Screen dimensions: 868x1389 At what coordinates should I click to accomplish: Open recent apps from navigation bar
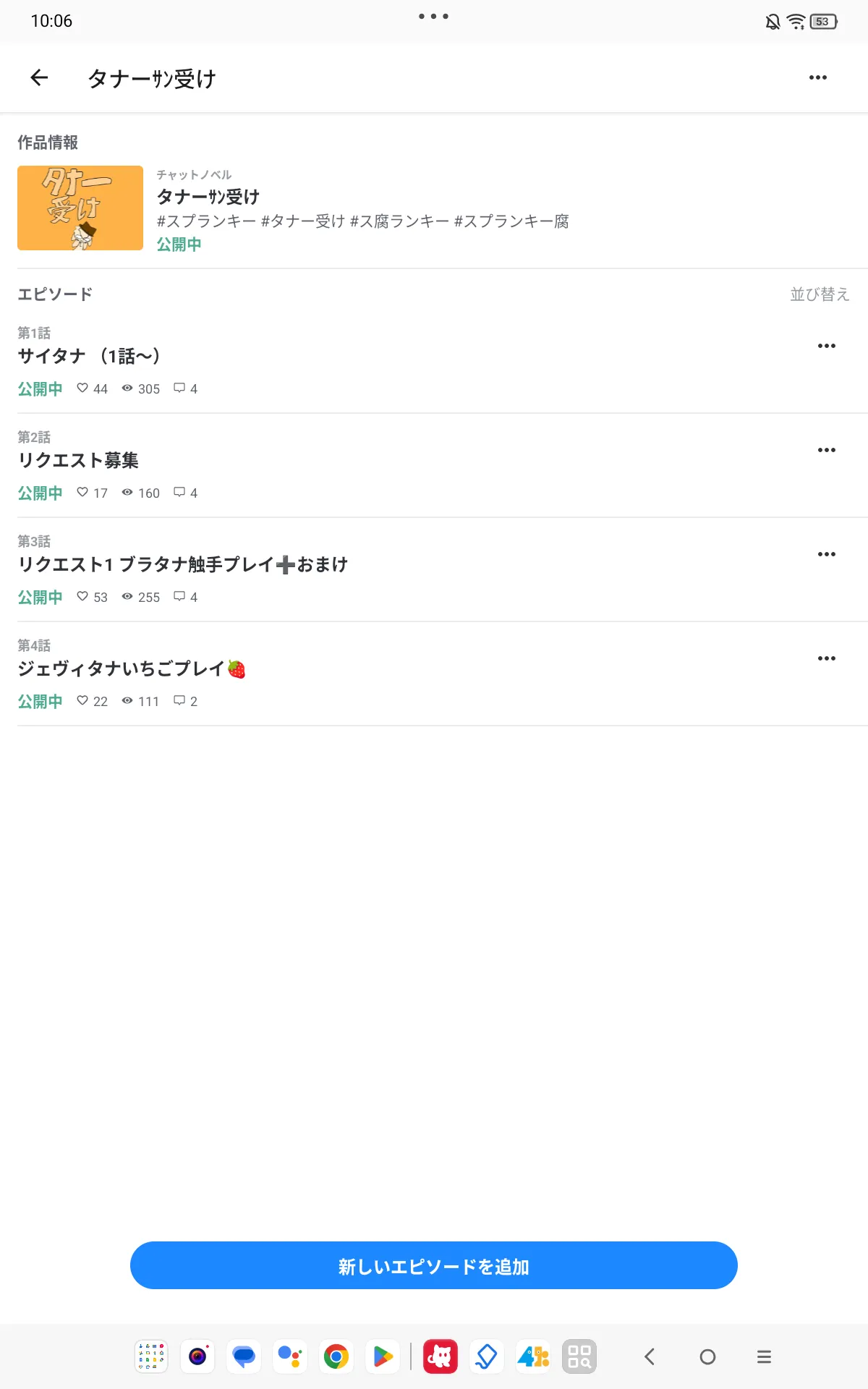[764, 1356]
